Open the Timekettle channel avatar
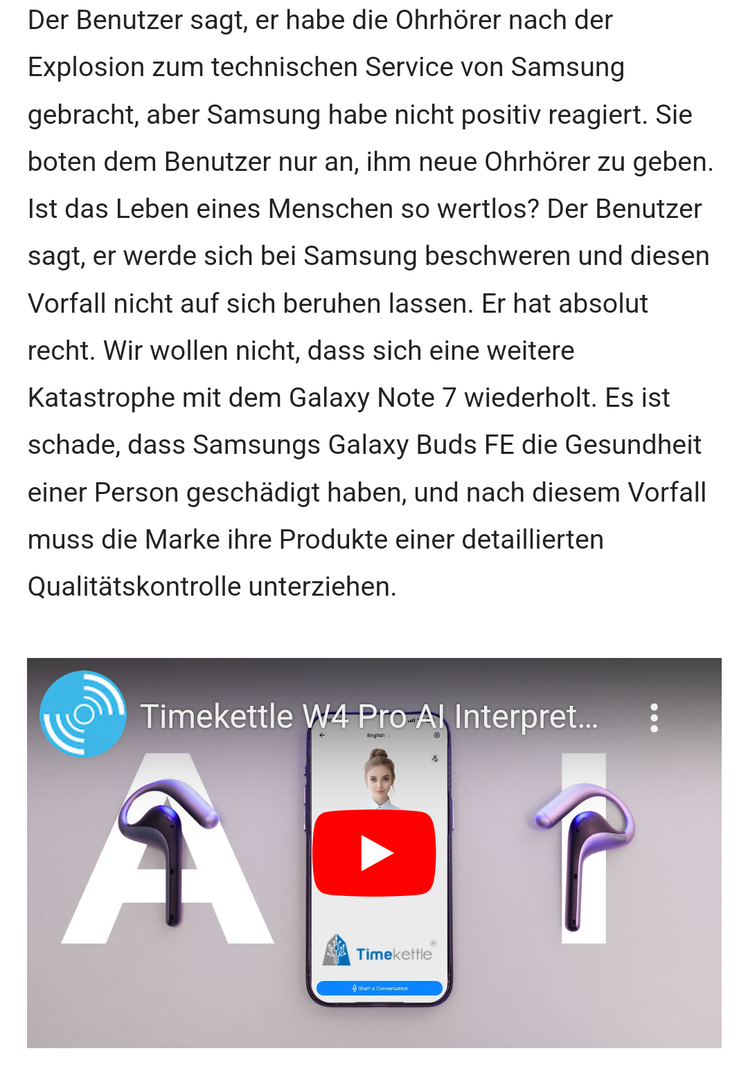This screenshot has height=1080, width=748. pos(83,714)
